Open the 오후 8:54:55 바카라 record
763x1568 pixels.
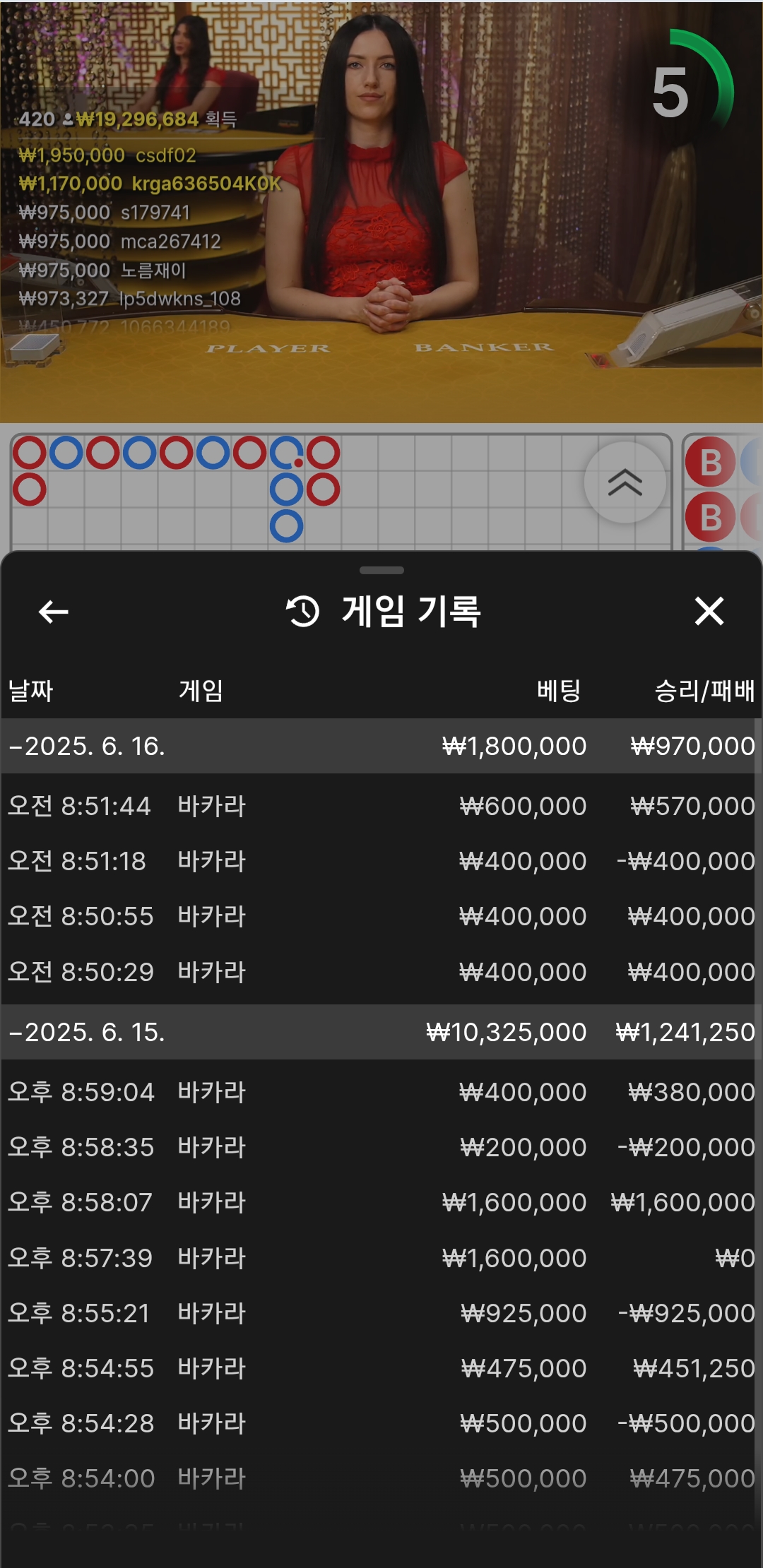coord(381,1368)
